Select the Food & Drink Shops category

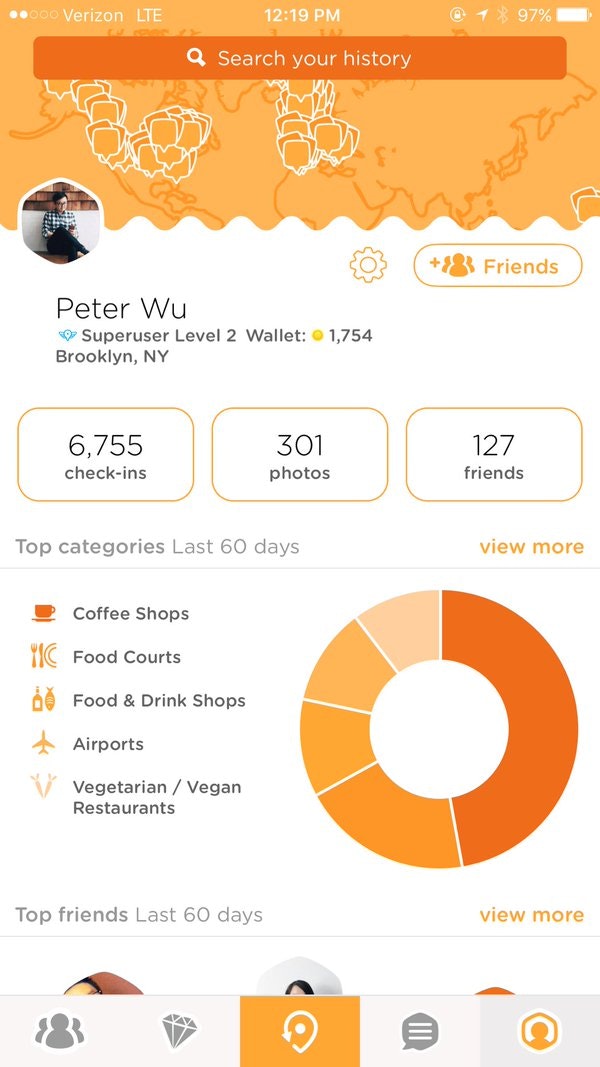coord(158,701)
